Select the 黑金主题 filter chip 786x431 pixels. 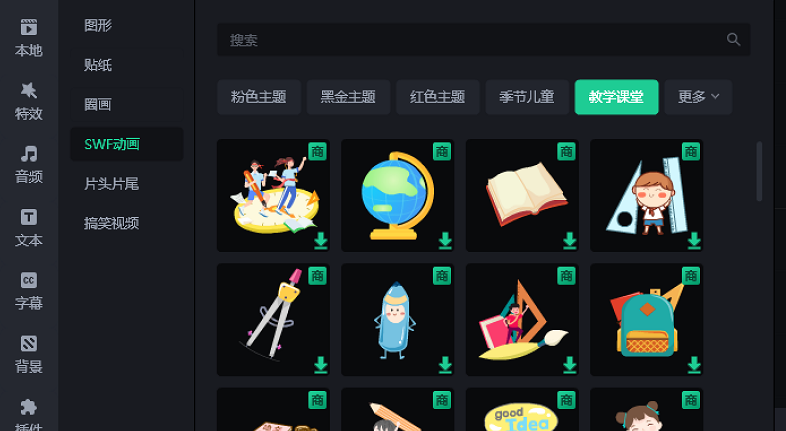click(348, 97)
